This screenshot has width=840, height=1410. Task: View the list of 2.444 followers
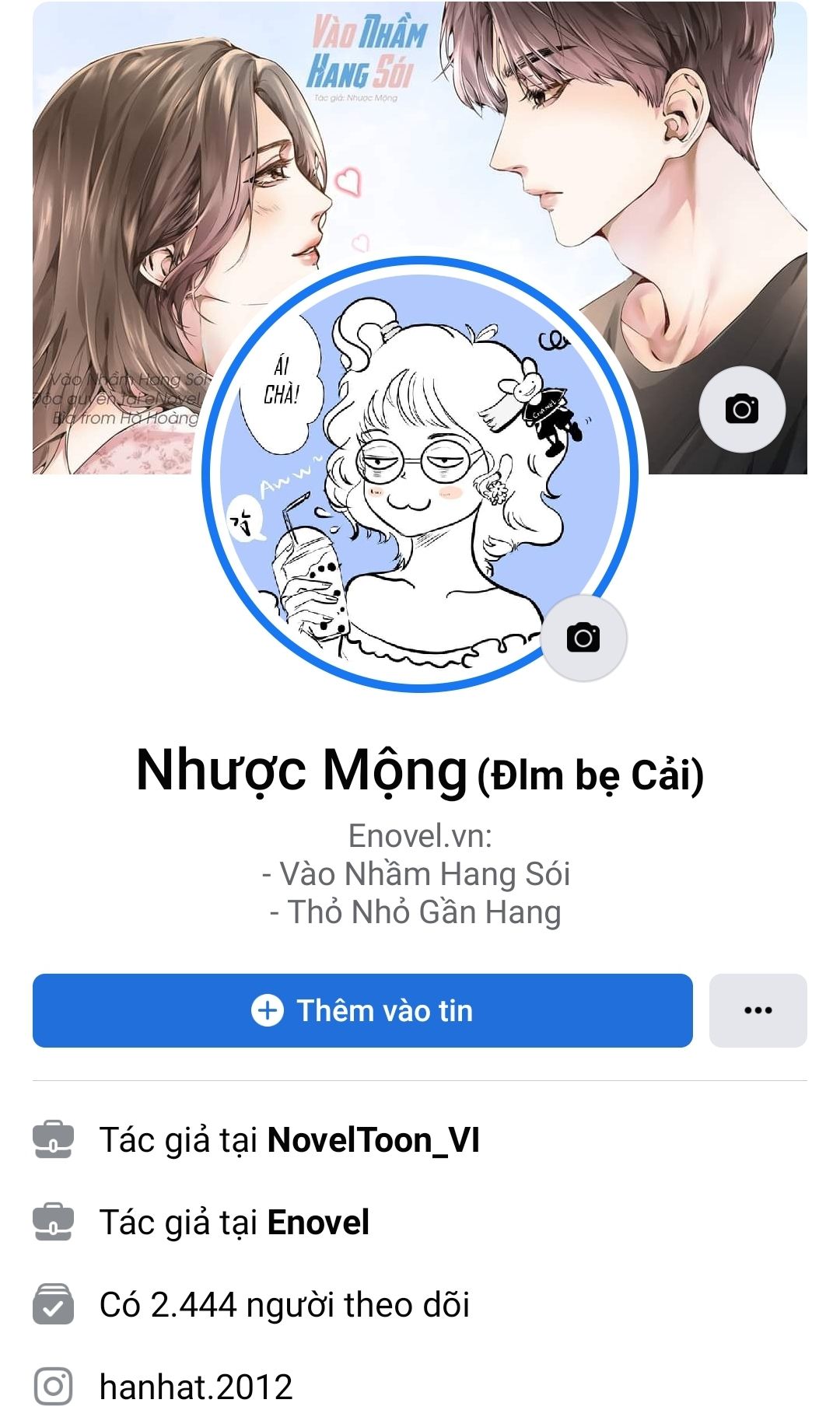(285, 1305)
